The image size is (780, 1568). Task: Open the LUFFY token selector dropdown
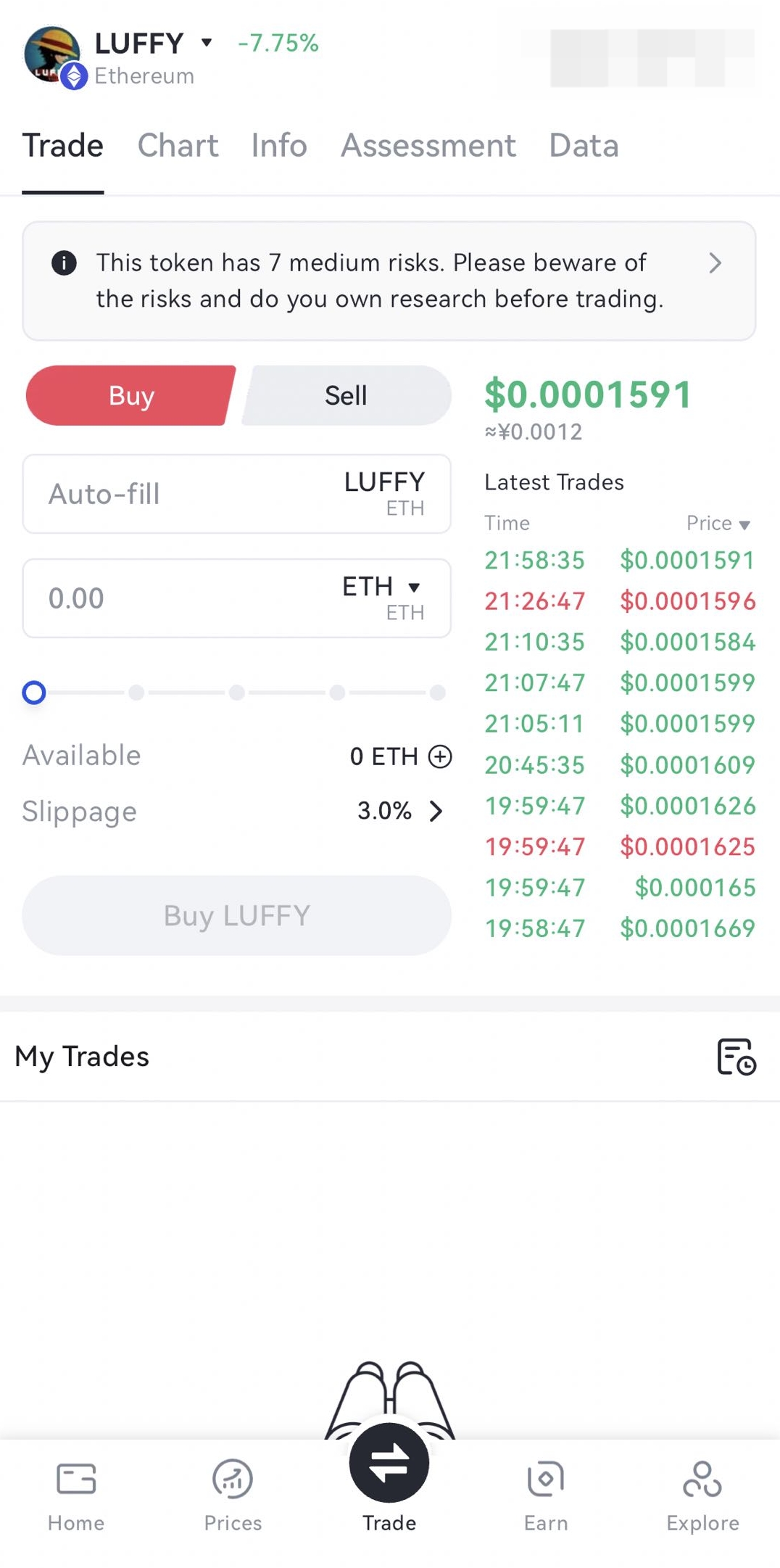coord(206,43)
